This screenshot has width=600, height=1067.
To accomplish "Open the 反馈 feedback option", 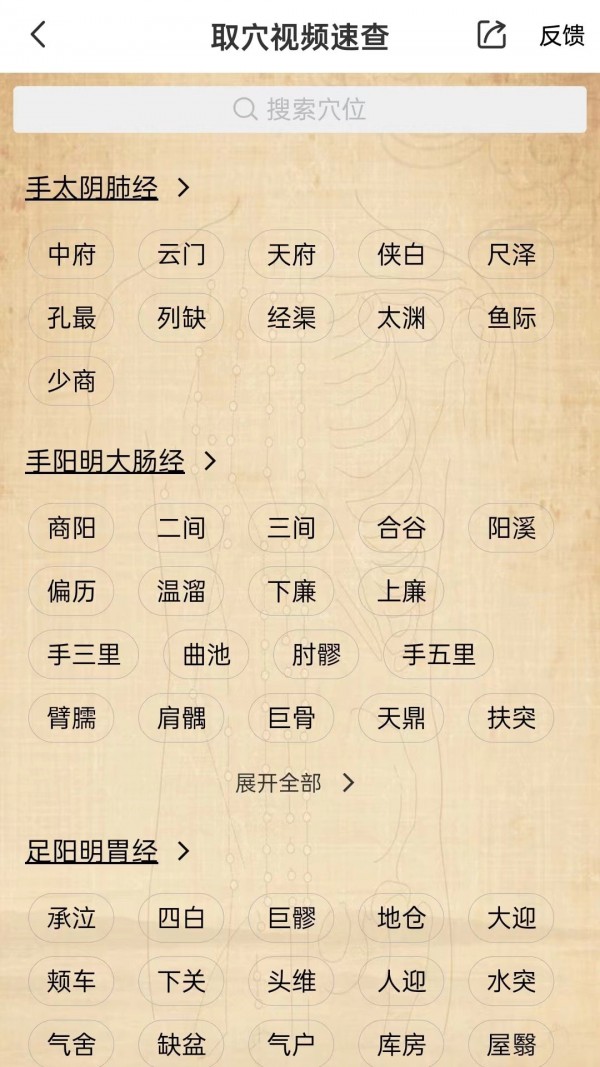I will coord(561,36).
